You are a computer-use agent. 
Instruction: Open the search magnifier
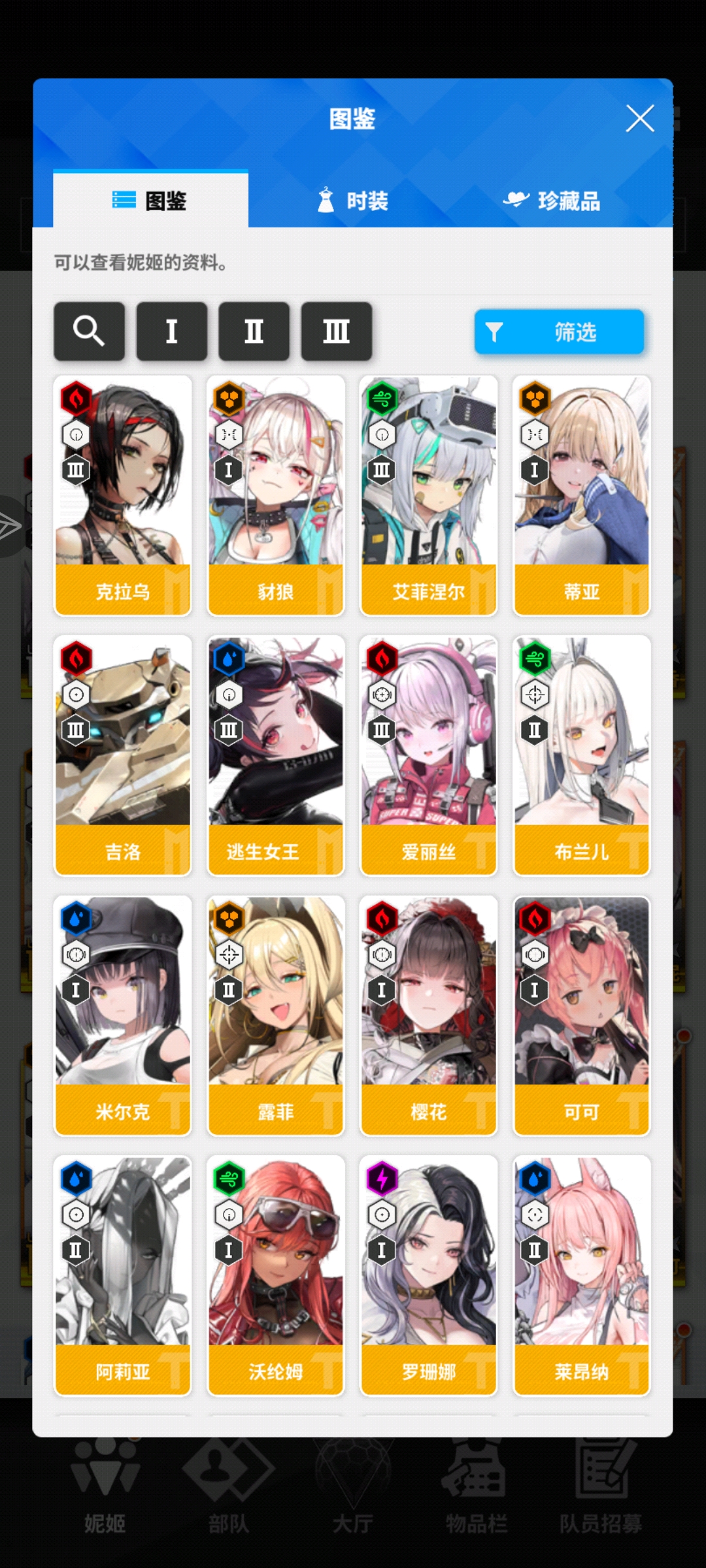89,331
